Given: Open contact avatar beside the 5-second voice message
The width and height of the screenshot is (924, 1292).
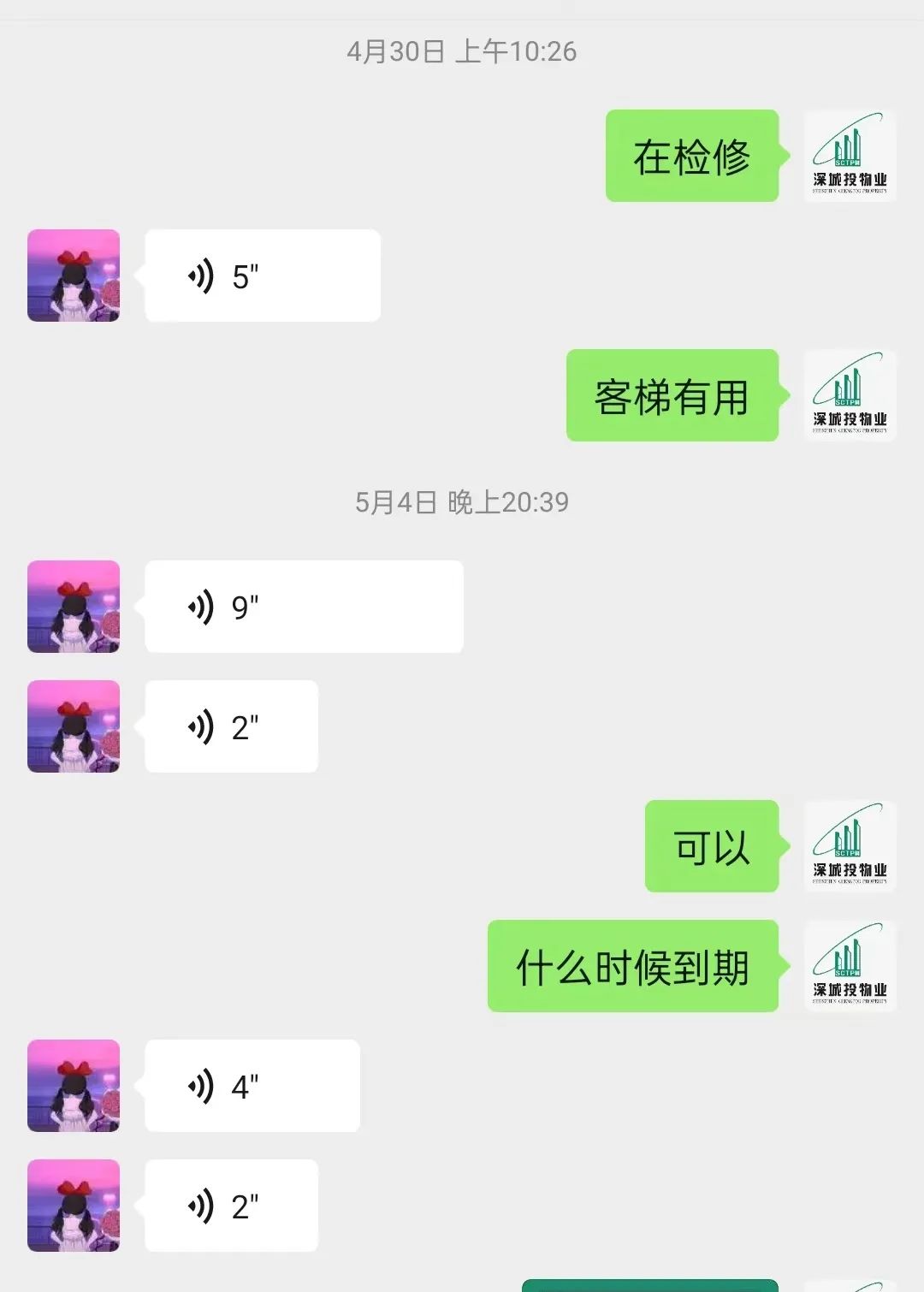Looking at the screenshot, I should [74, 276].
